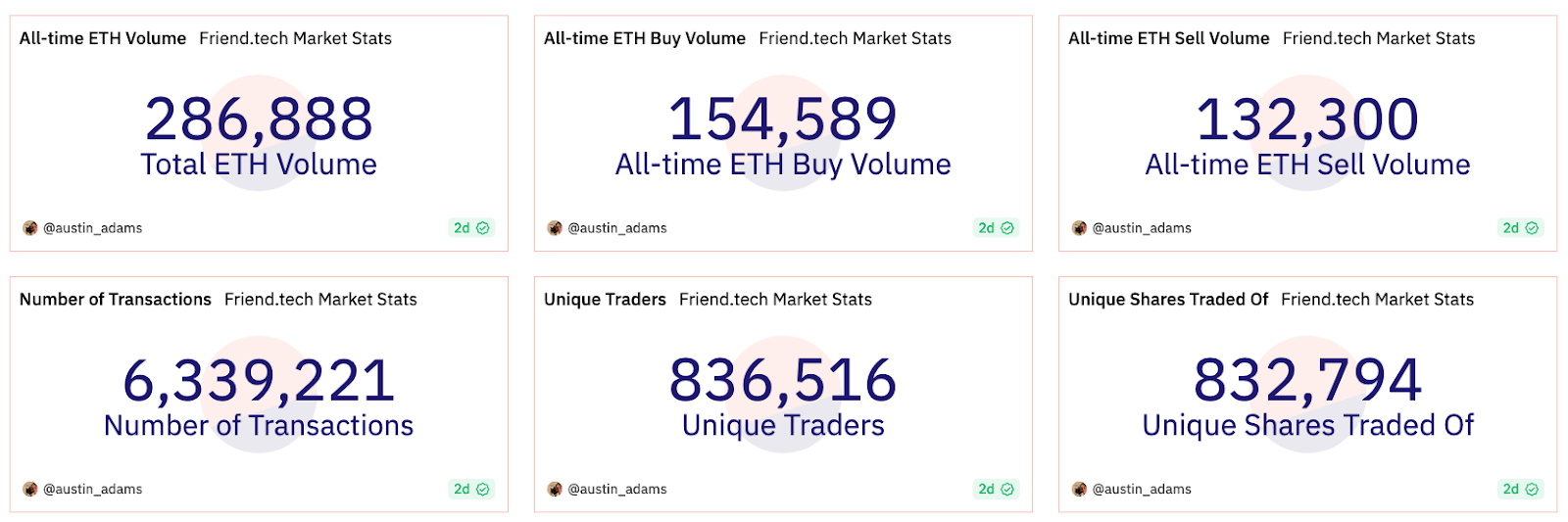Open the All-time ETH Buy Volume query title
Screen dimensions: 1568x522
(645, 38)
